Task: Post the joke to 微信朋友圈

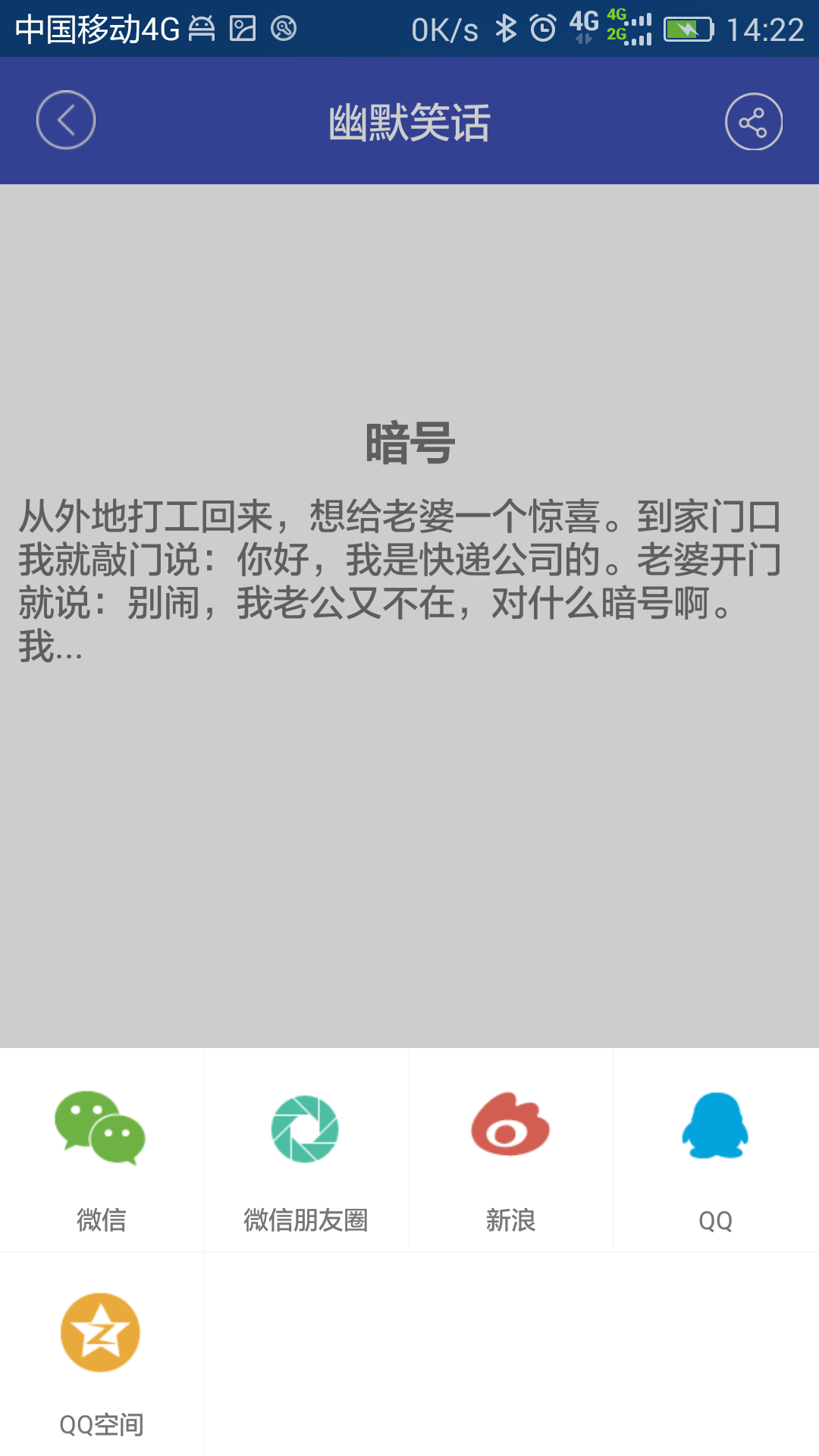Action: [306, 1150]
